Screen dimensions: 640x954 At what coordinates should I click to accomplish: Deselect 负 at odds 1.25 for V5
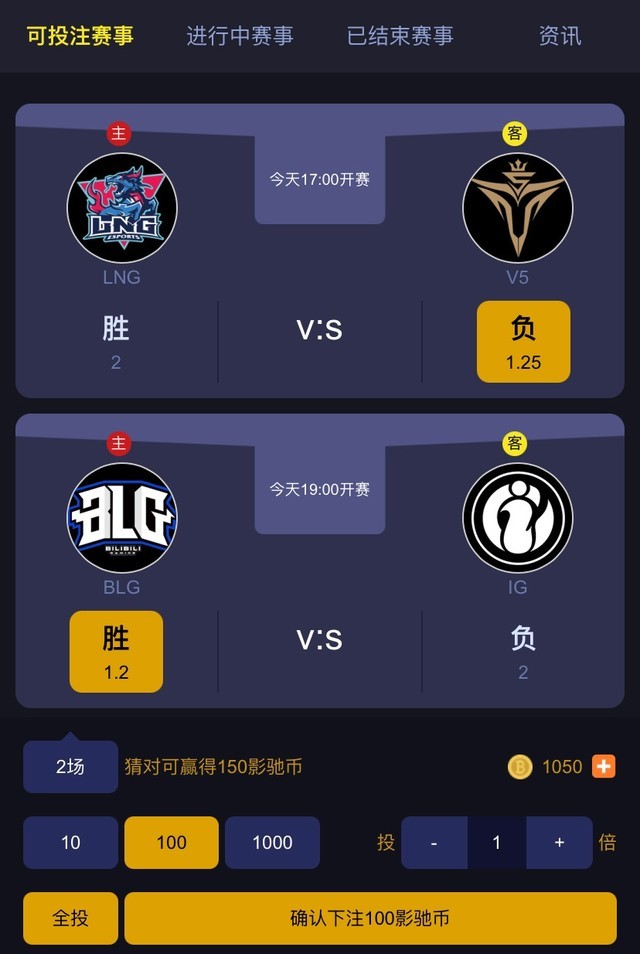pos(523,342)
